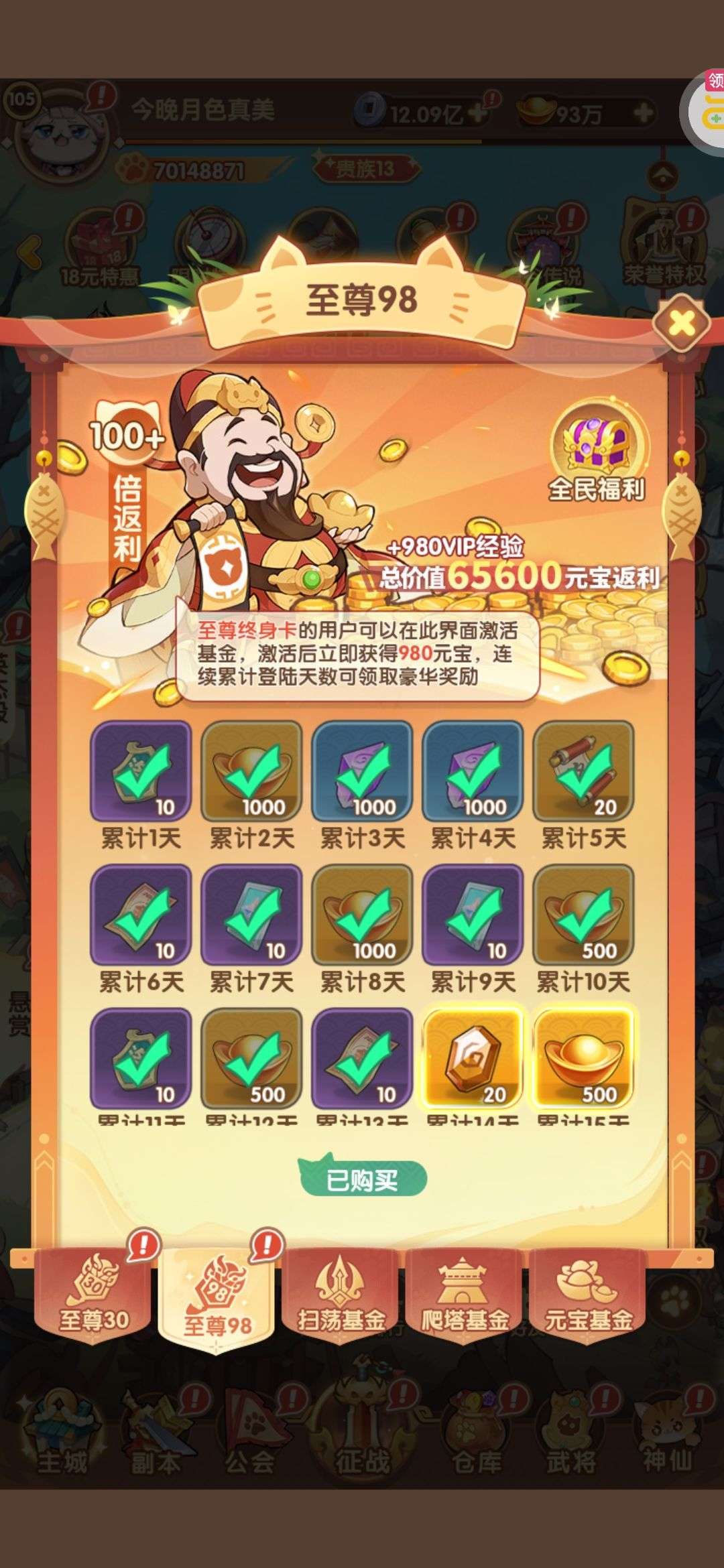Close the 至尊98 popup
Viewport: 724px width, 1568px height.
click(682, 324)
